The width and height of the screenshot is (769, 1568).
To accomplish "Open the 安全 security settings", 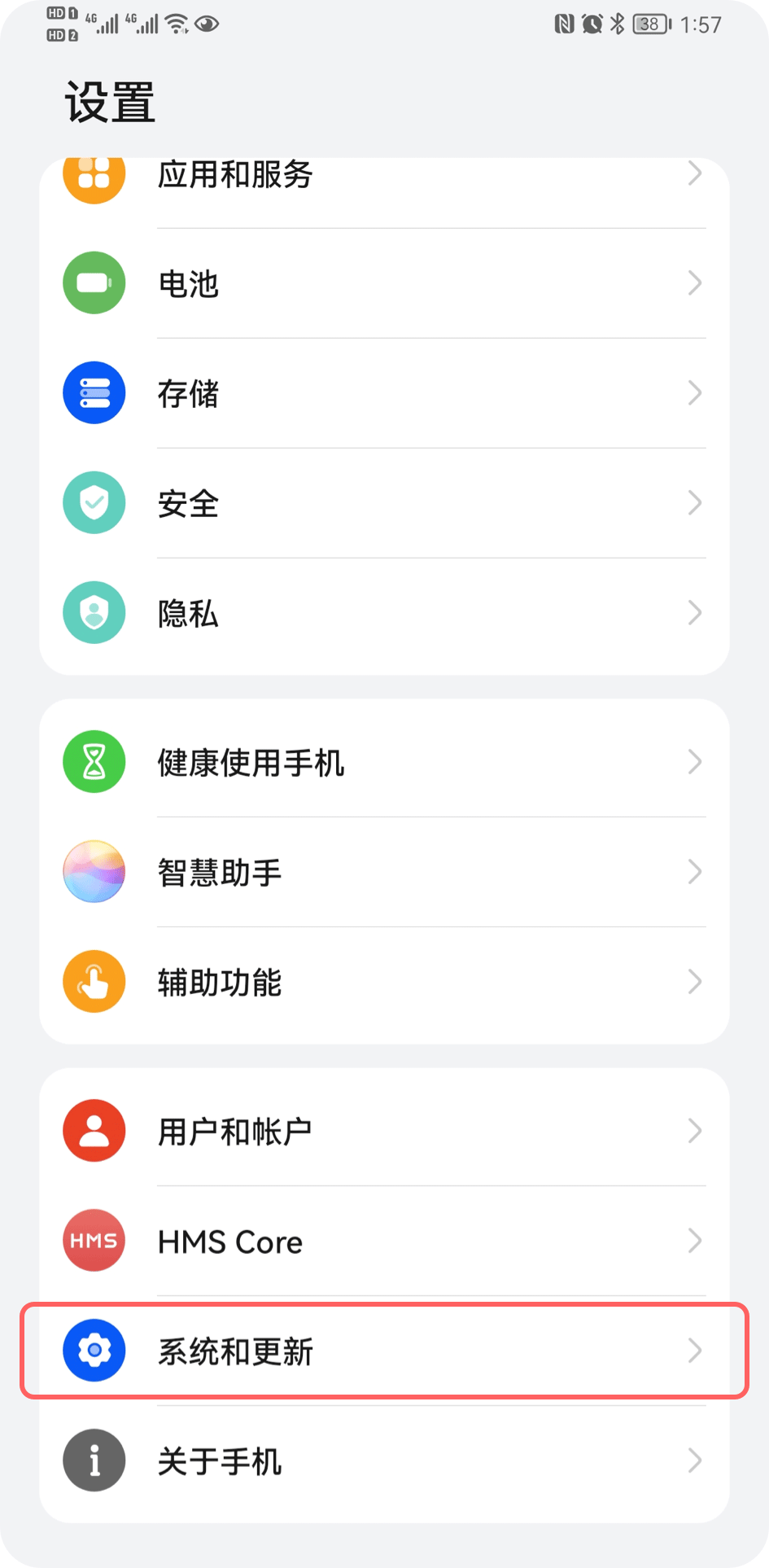I will [384, 503].
